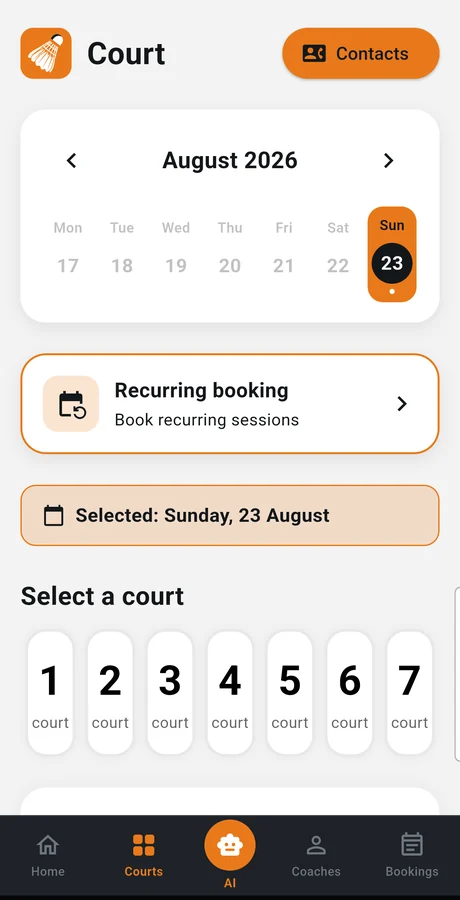The height and width of the screenshot is (900, 460).
Task: Open the Bookings tab
Action: (412, 856)
